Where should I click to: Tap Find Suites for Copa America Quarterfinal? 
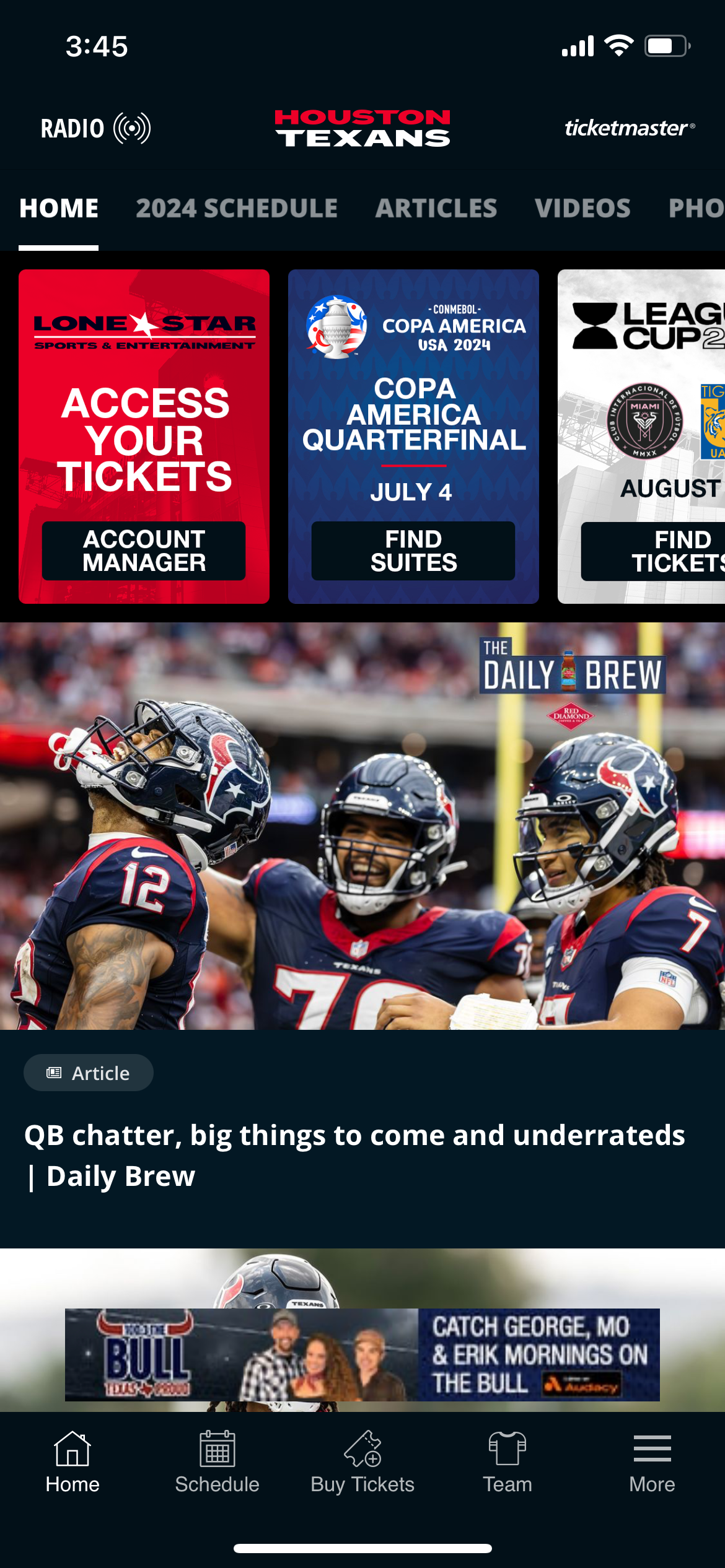click(413, 551)
